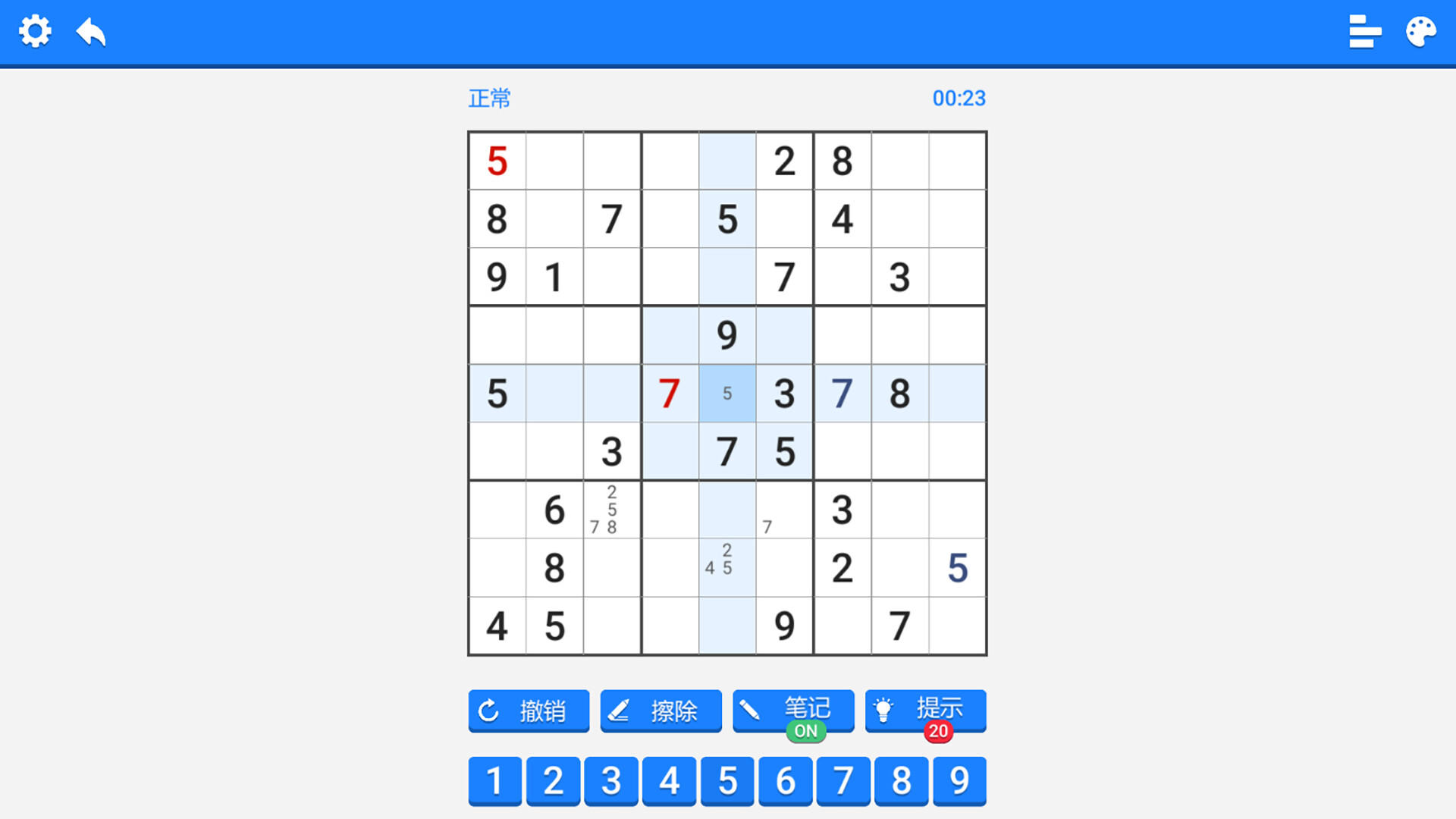Enter number 5 from the number pad

pos(727,780)
